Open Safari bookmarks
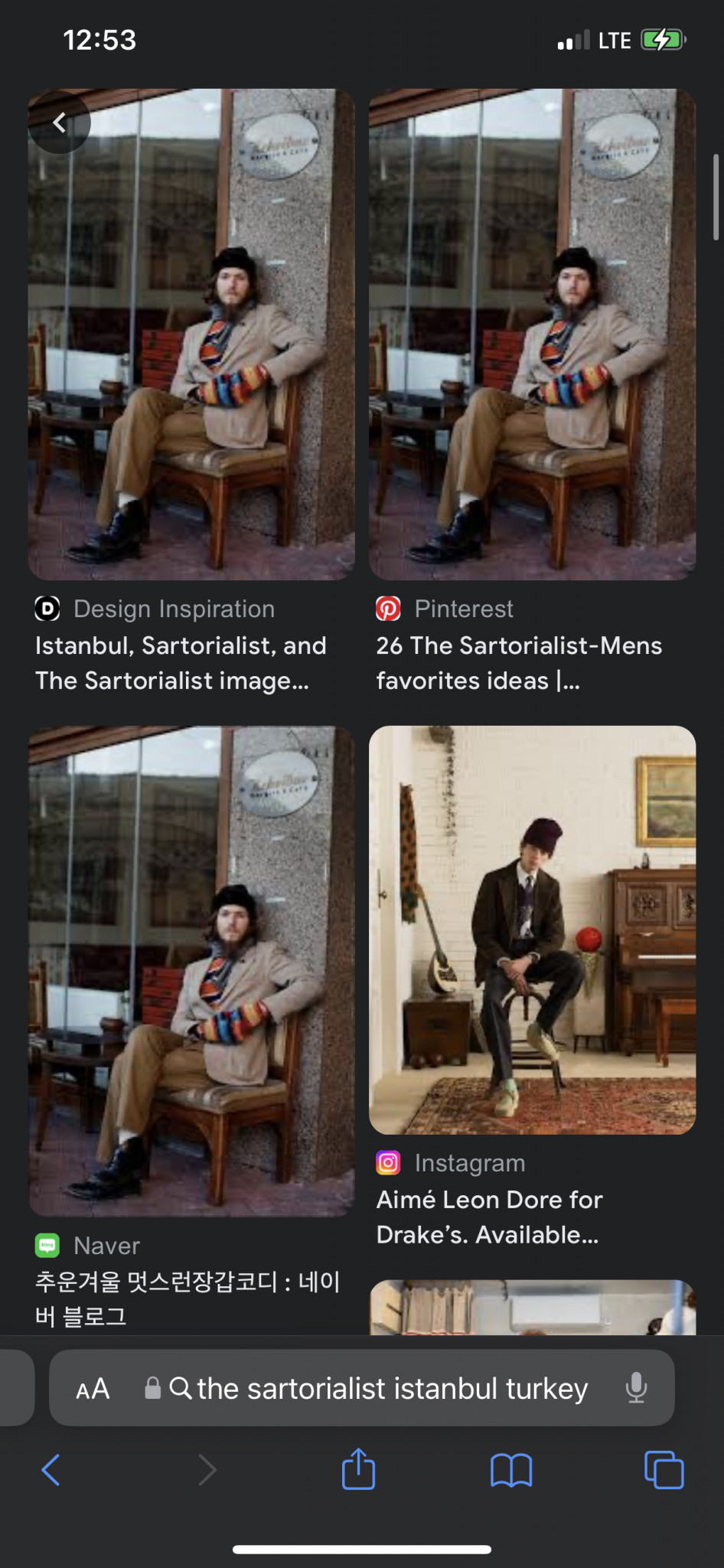This screenshot has width=724, height=1568. tap(511, 1470)
